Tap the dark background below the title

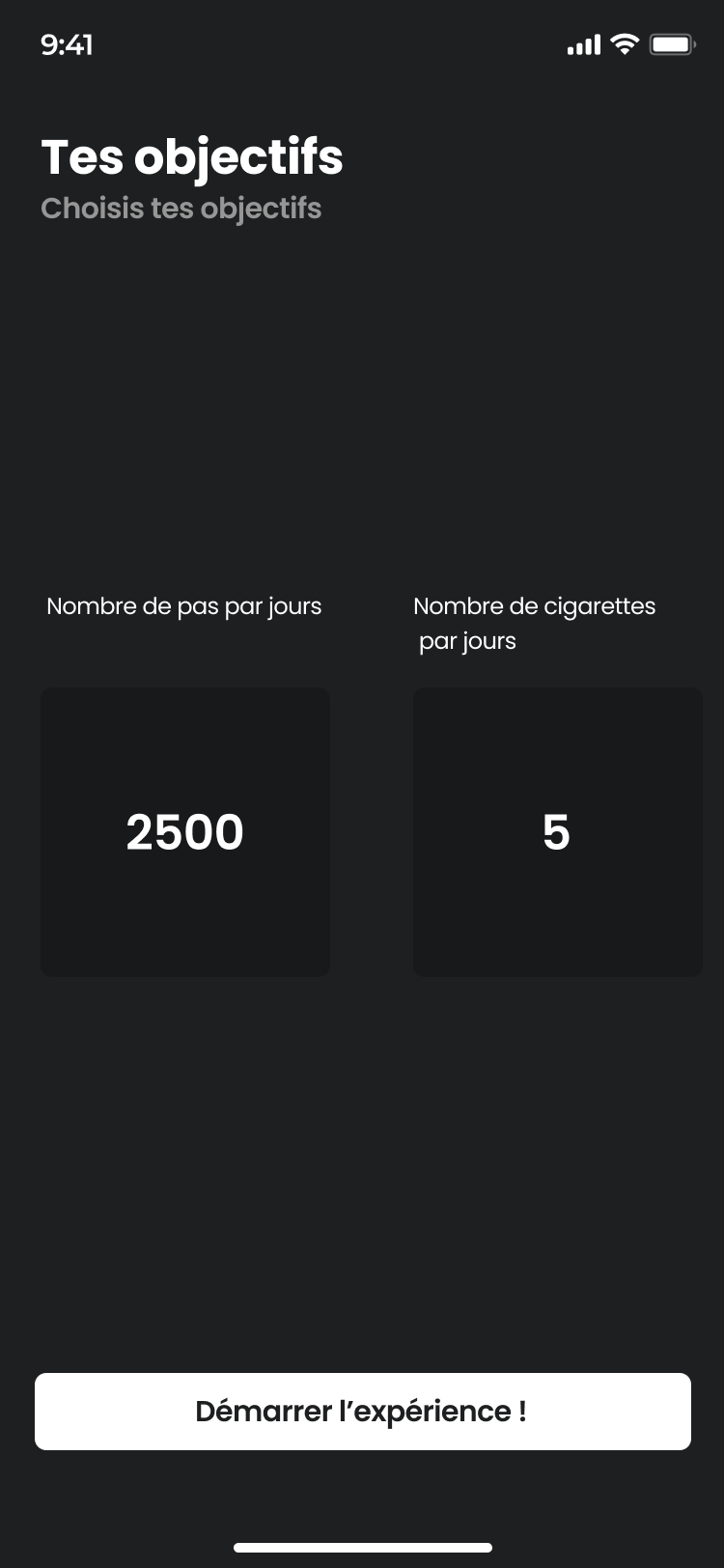pos(362,386)
